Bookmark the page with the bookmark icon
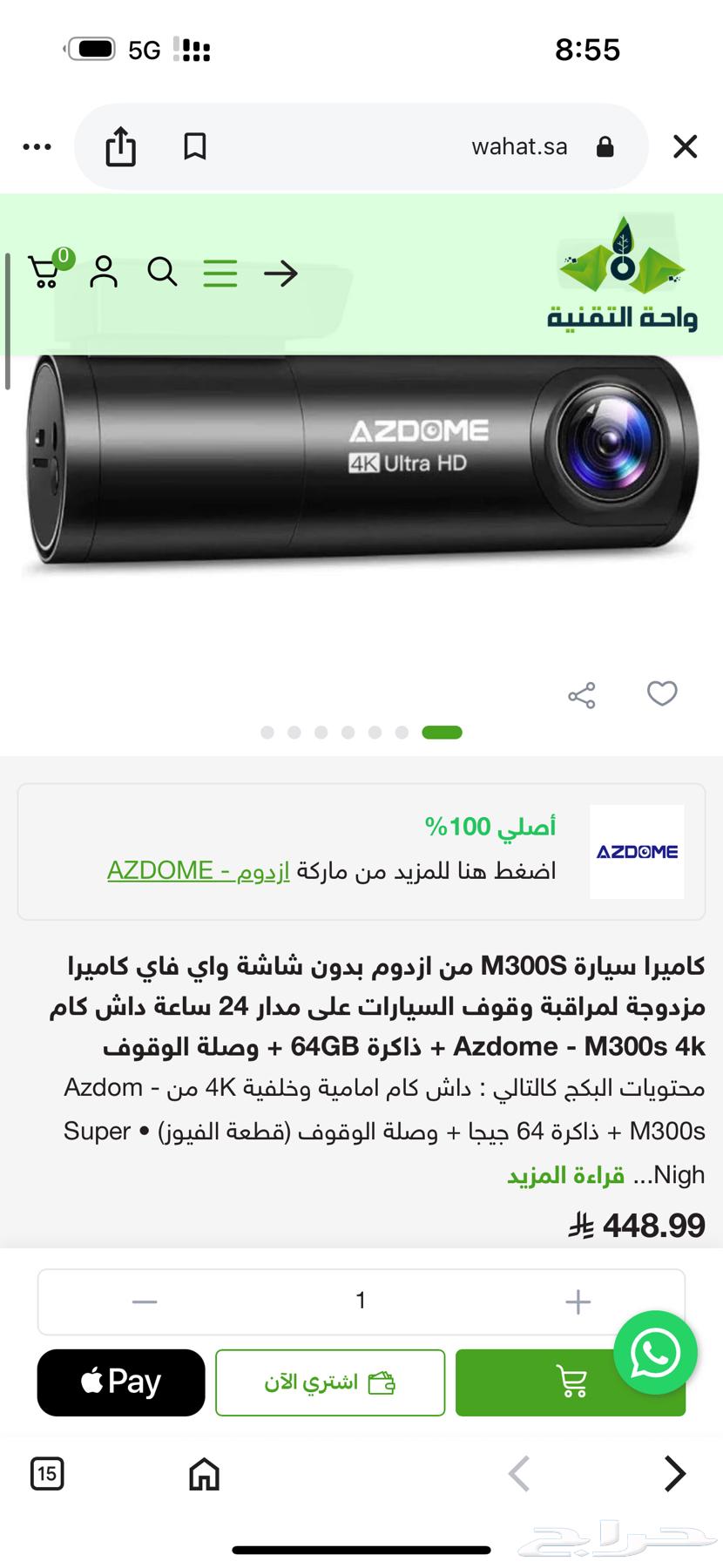723x1568 pixels. point(194,146)
